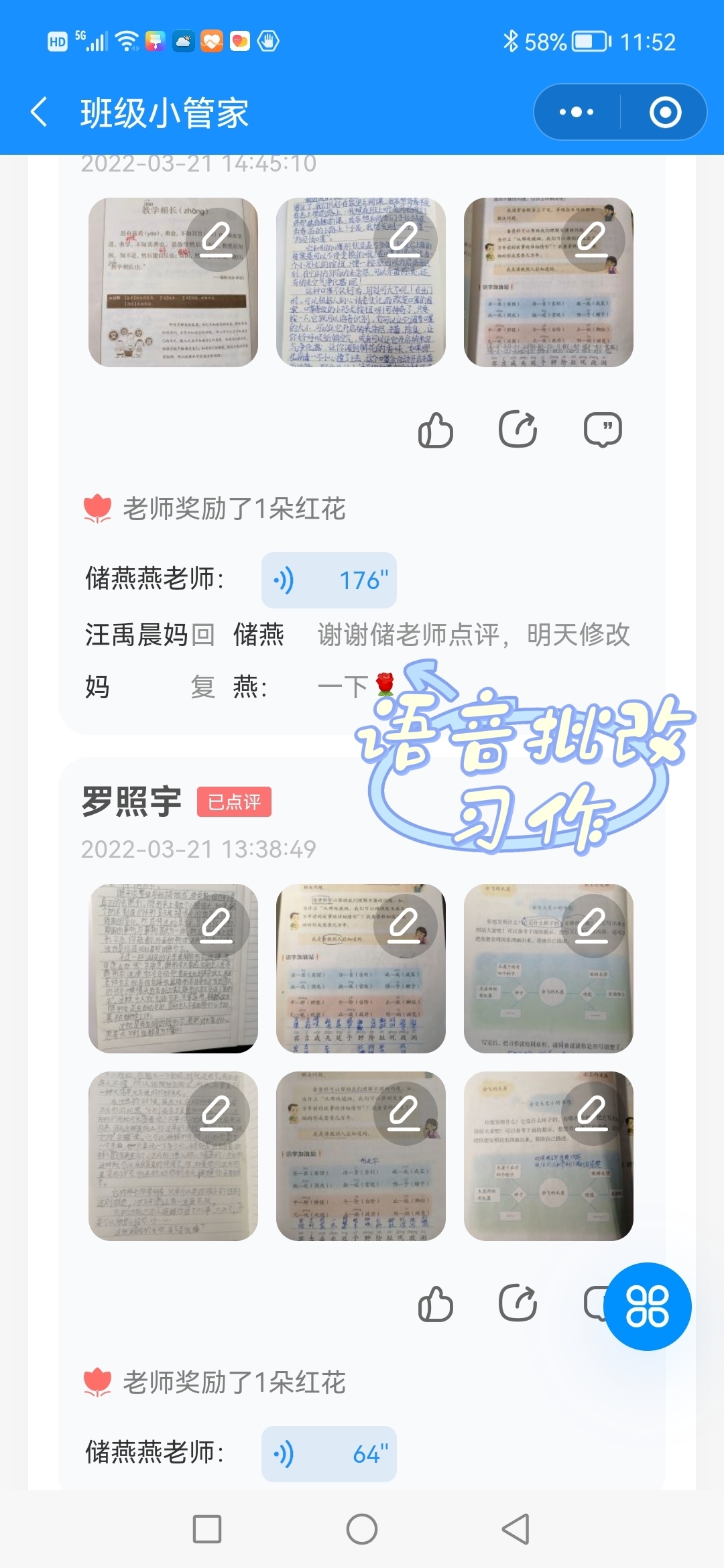Viewport: 724px width, 1568px height.
Task: Play 储燕燕老师's 64-second voice comment
Action: (328, 1453)
